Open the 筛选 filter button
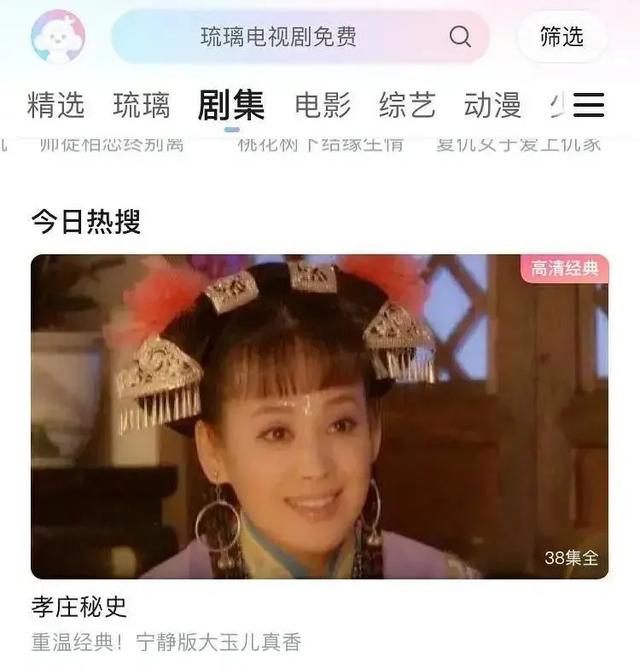The image size is (640, 669). tap(561, 37)
